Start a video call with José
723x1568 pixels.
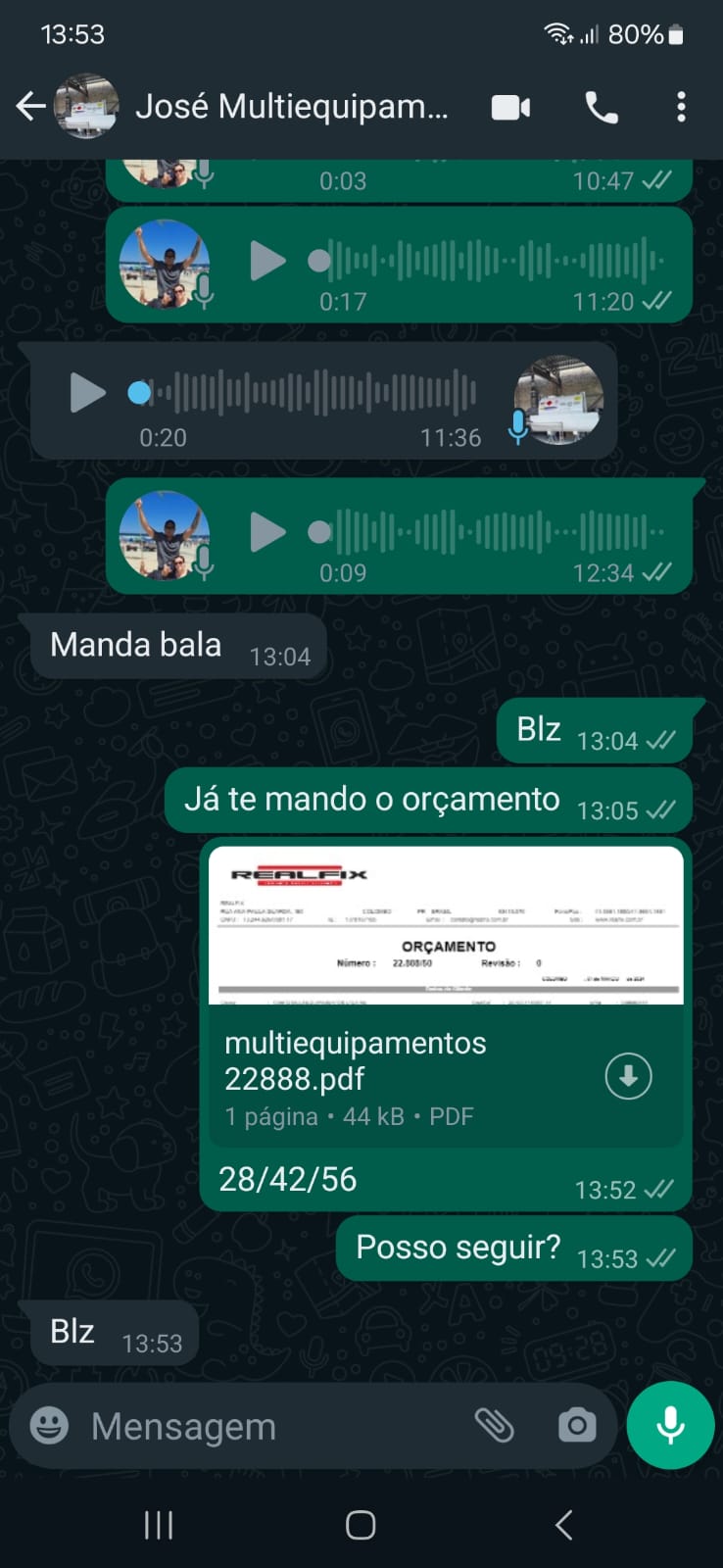pyautogui.click(x=510, y=107)
